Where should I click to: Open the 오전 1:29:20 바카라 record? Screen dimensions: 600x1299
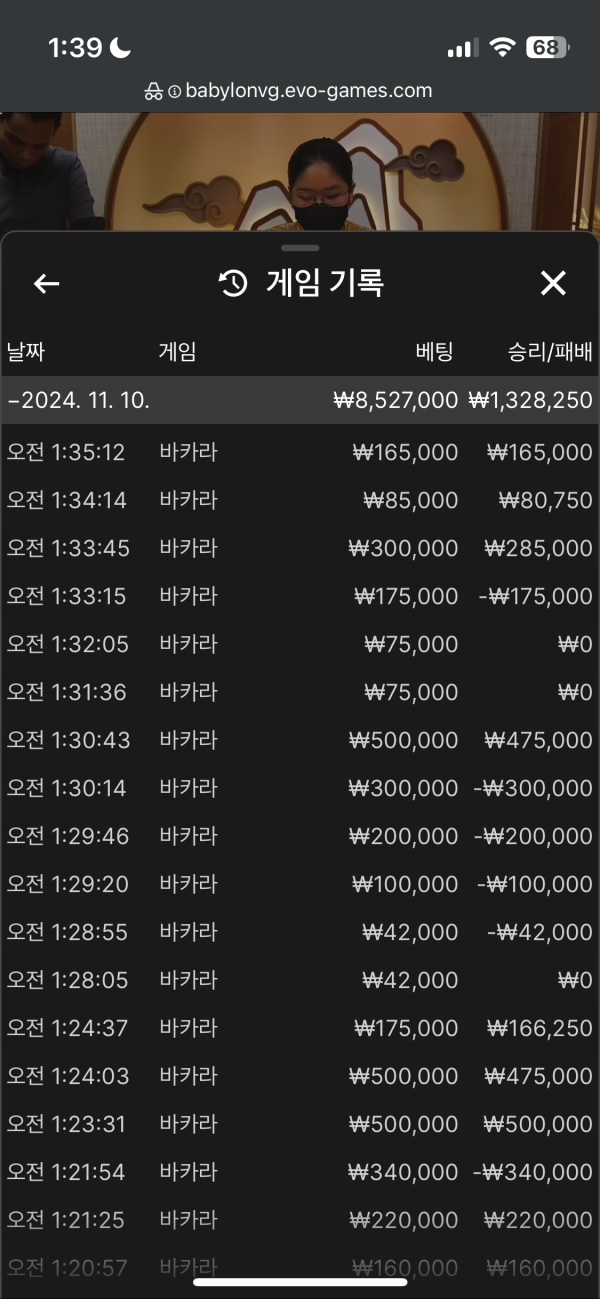[300, 884]
